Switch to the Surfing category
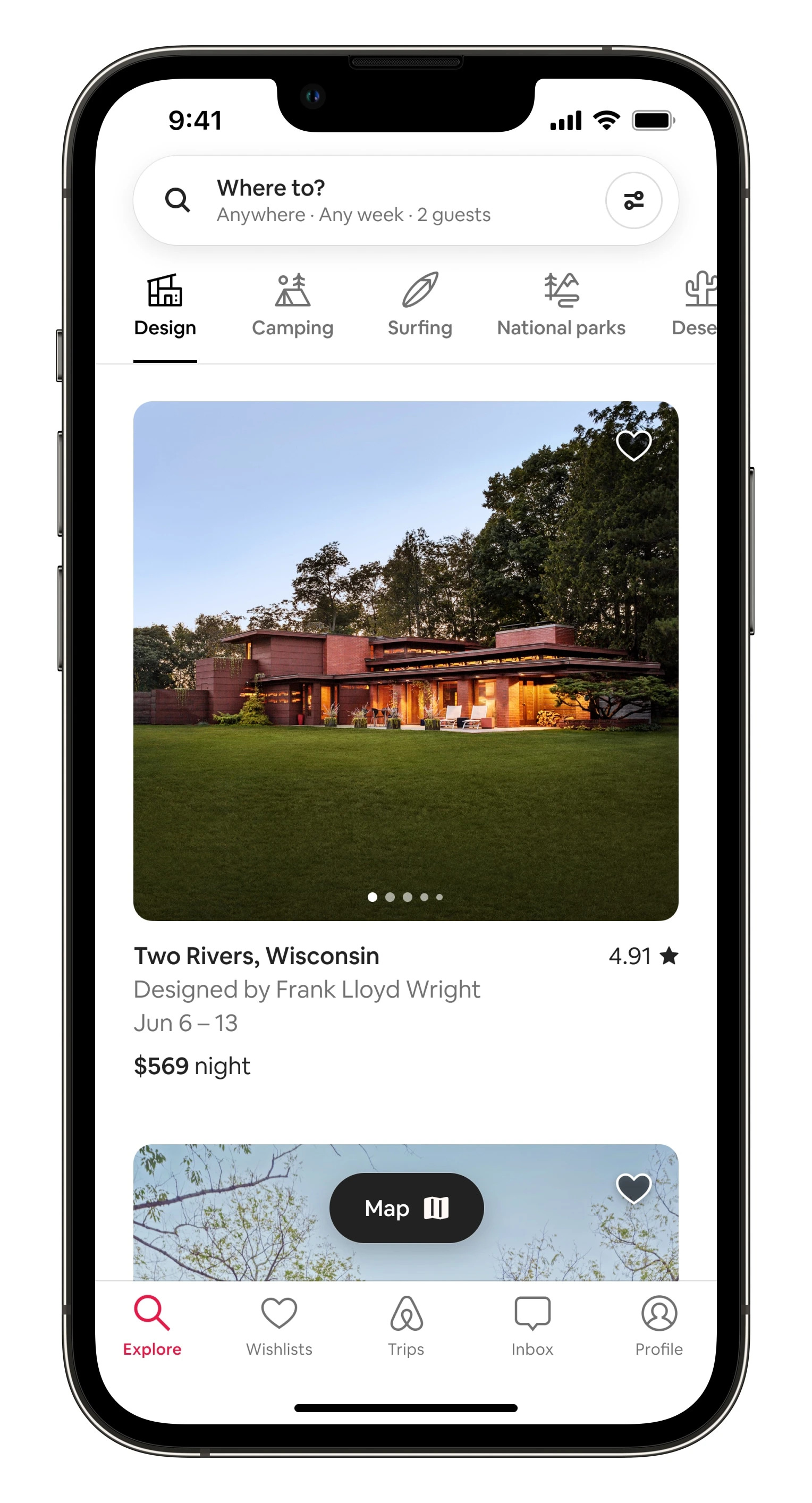Screen dimensions: 812x1503 pos(419,305)
